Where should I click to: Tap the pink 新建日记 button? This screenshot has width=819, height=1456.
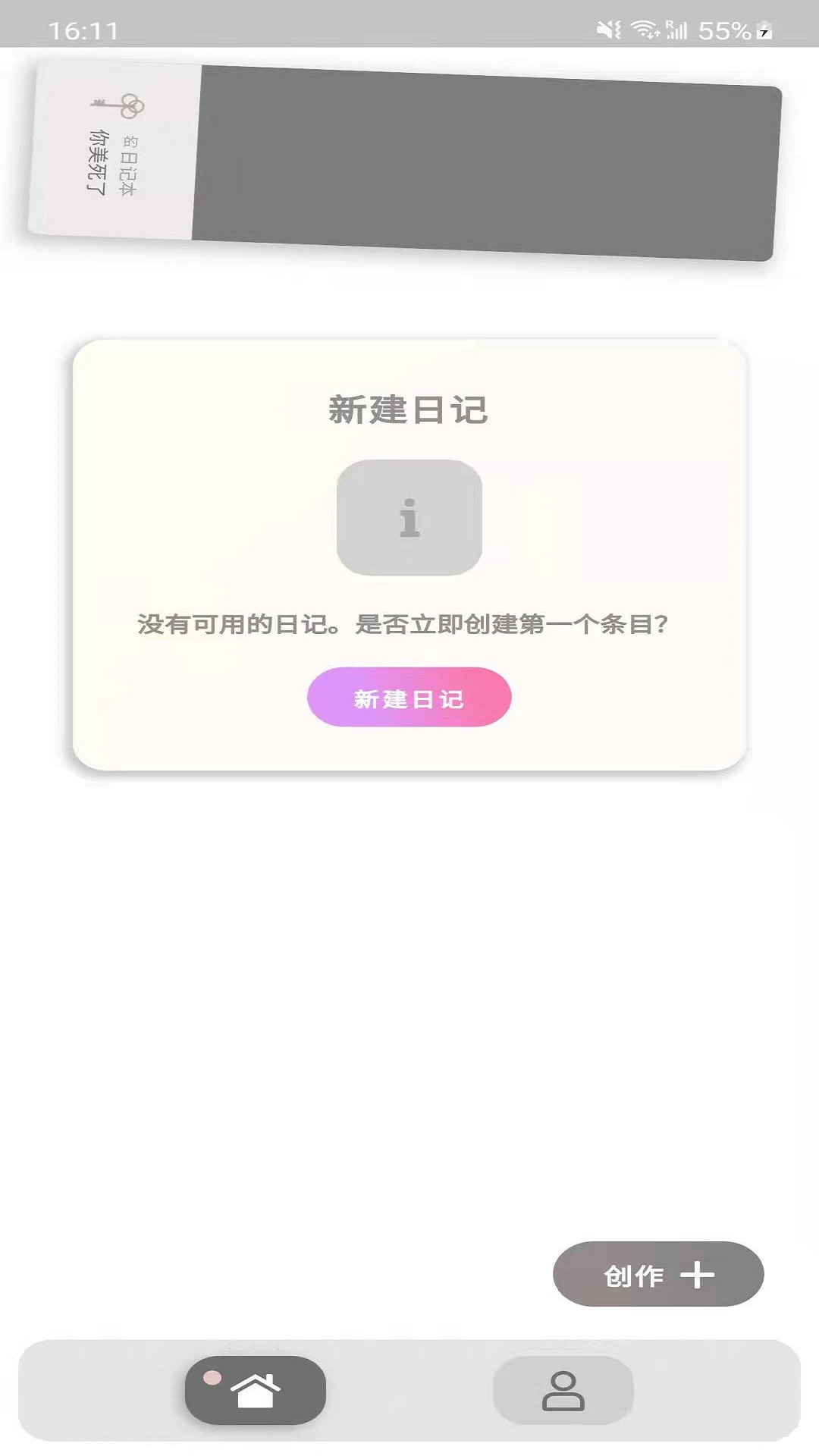pyautogui.click(x=409, y=697)
